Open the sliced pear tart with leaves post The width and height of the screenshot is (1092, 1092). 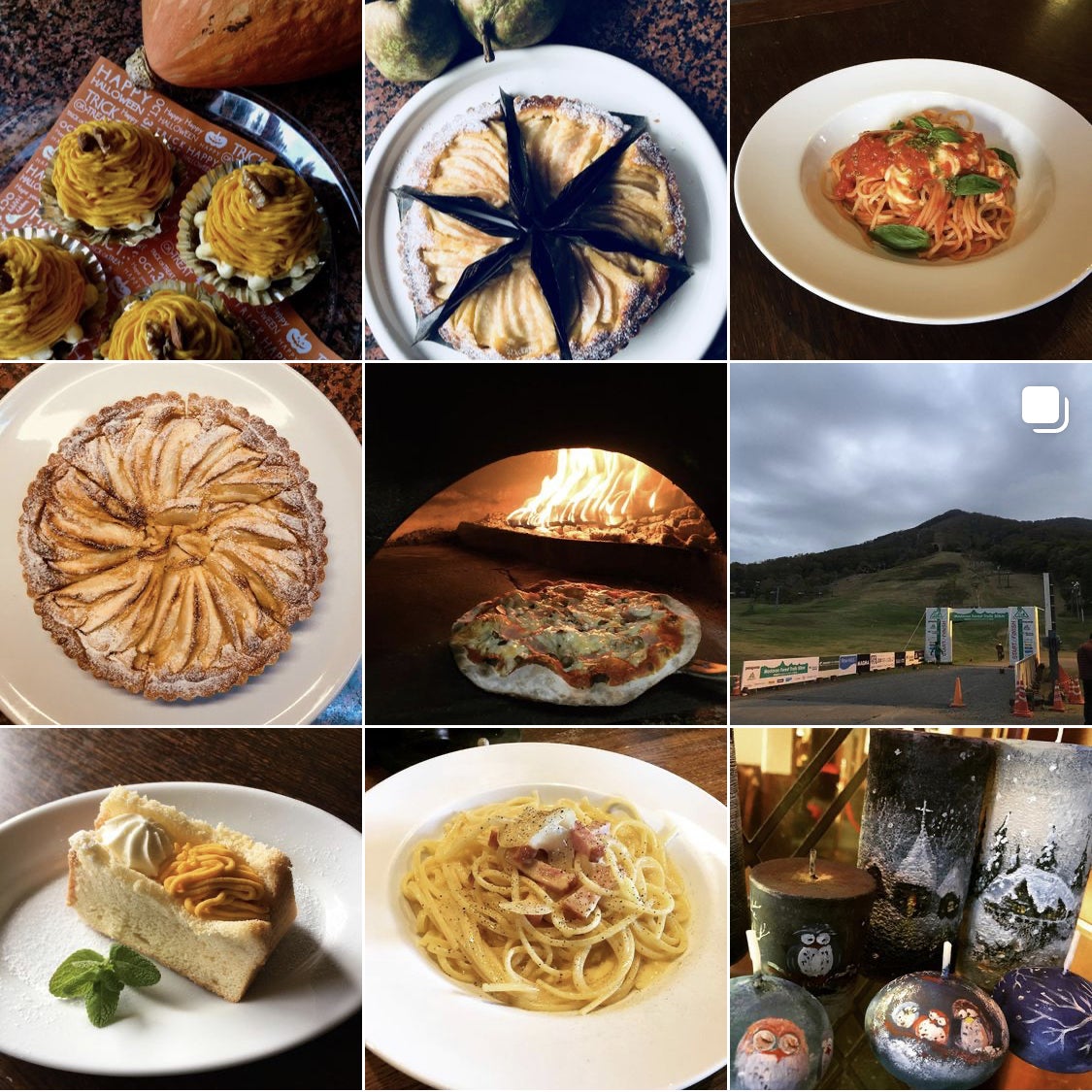[546, 180]
